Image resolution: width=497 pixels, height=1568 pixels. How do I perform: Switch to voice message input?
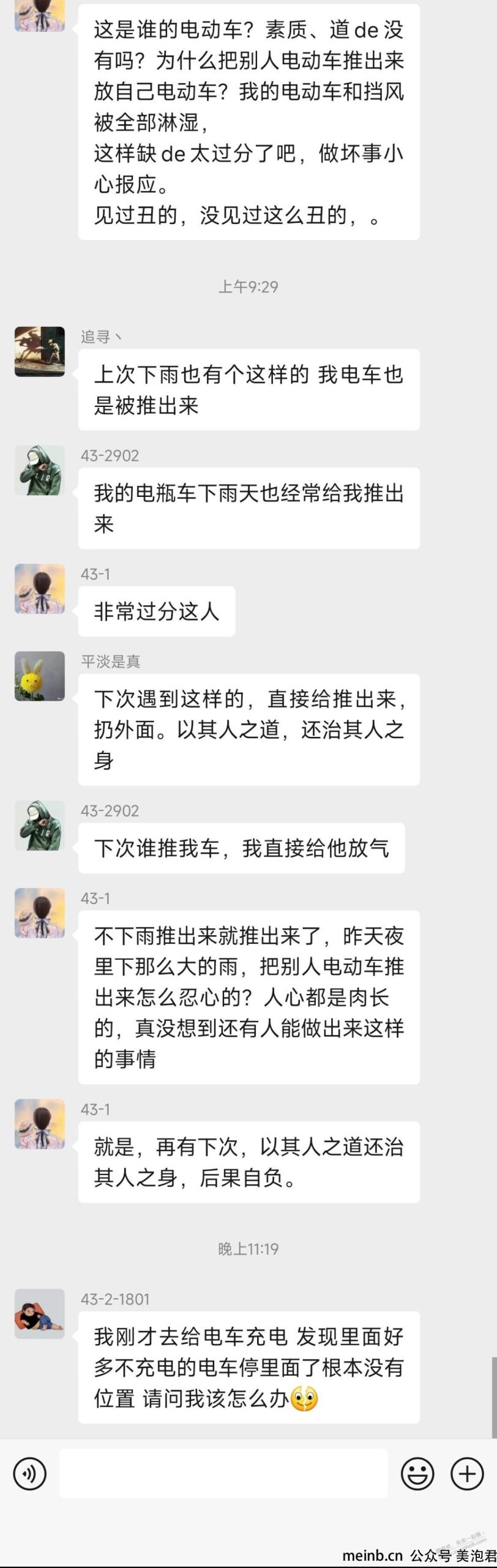pyautogui.click(x=29, y=1474)
